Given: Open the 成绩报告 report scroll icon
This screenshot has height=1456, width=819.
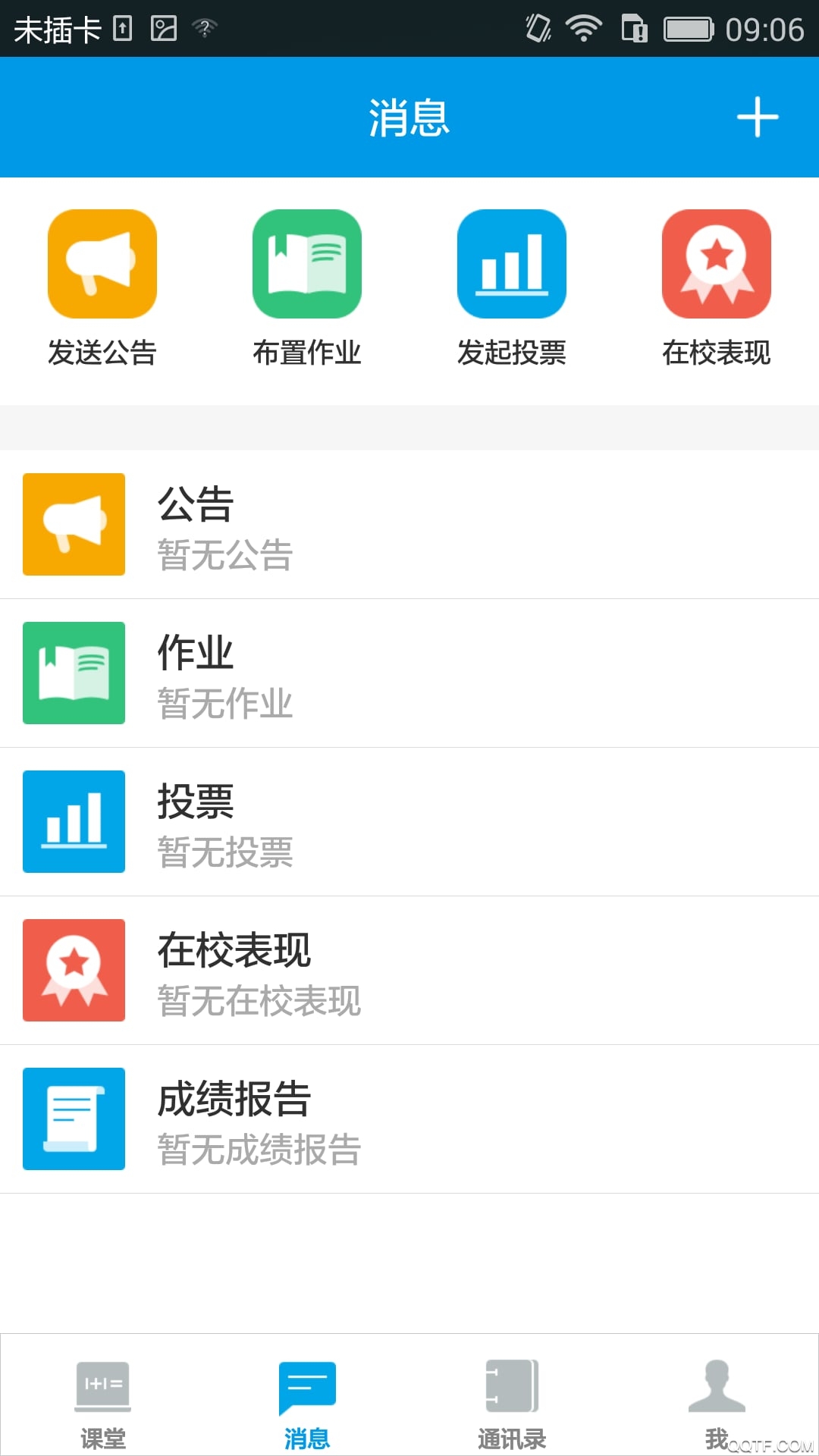Looking at the screenshot, I should coord(74,1120).
